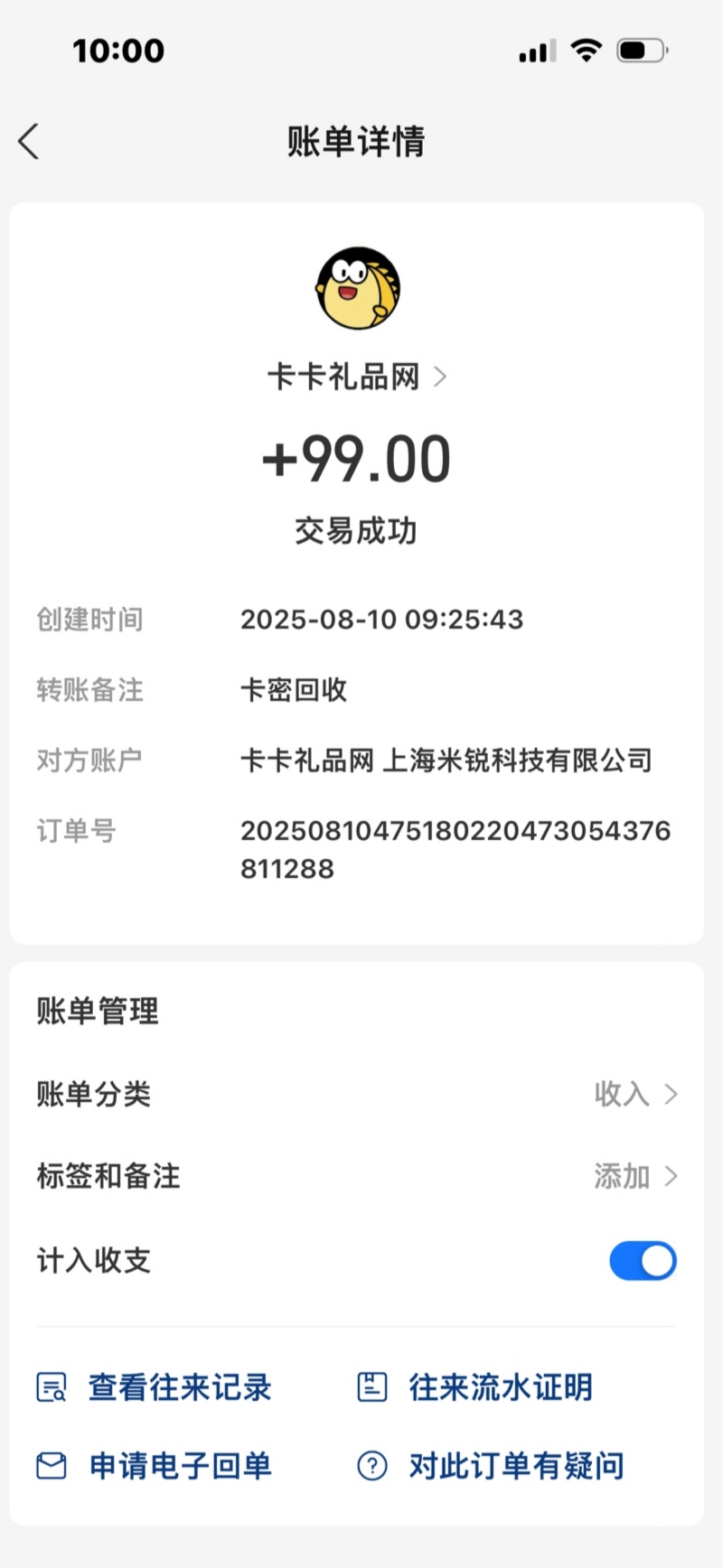Open 查看往来记录
This screenshot has width=723, height=1568.
[x=155, y=1387]
